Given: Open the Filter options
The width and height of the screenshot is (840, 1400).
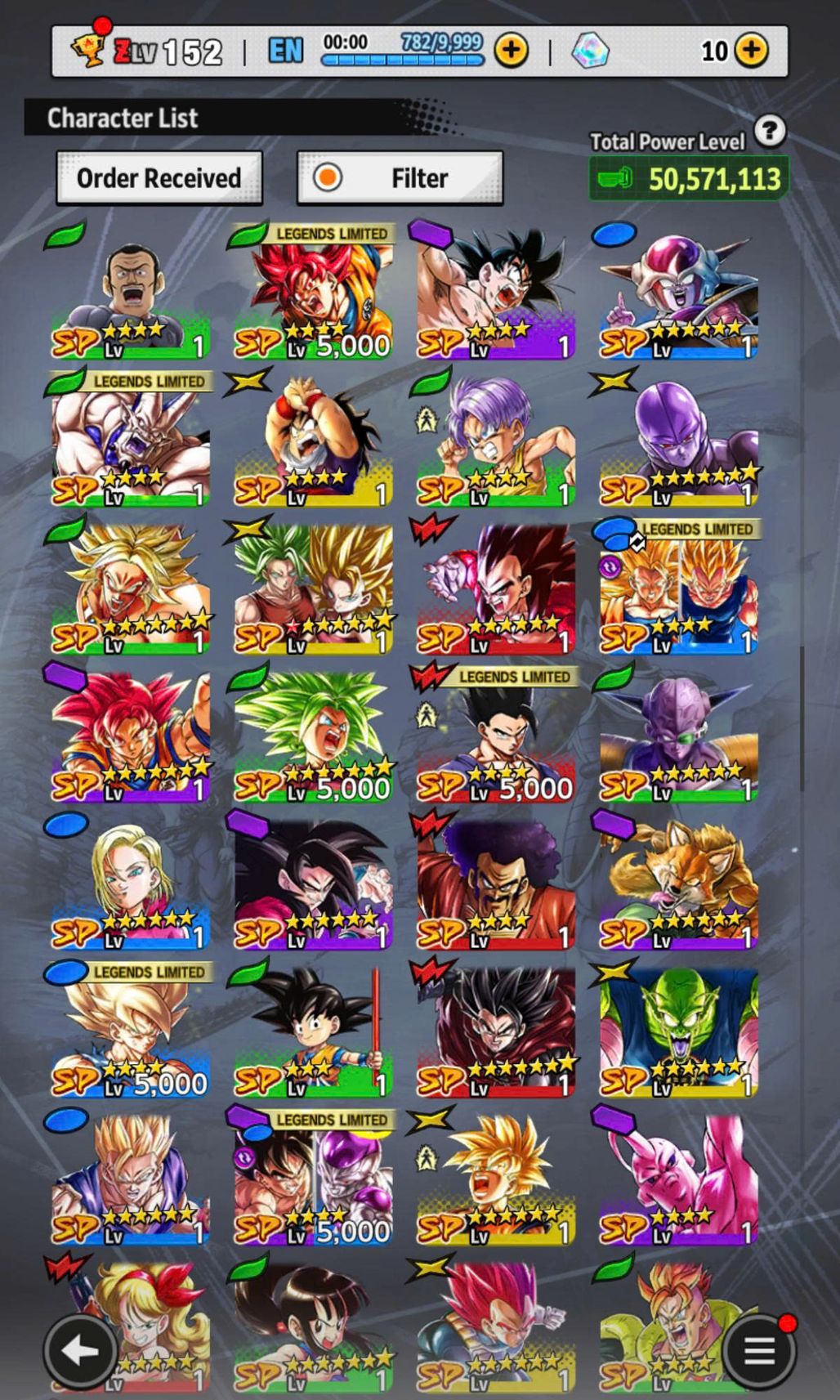Looking at the screenshot, I should (400, 177).
